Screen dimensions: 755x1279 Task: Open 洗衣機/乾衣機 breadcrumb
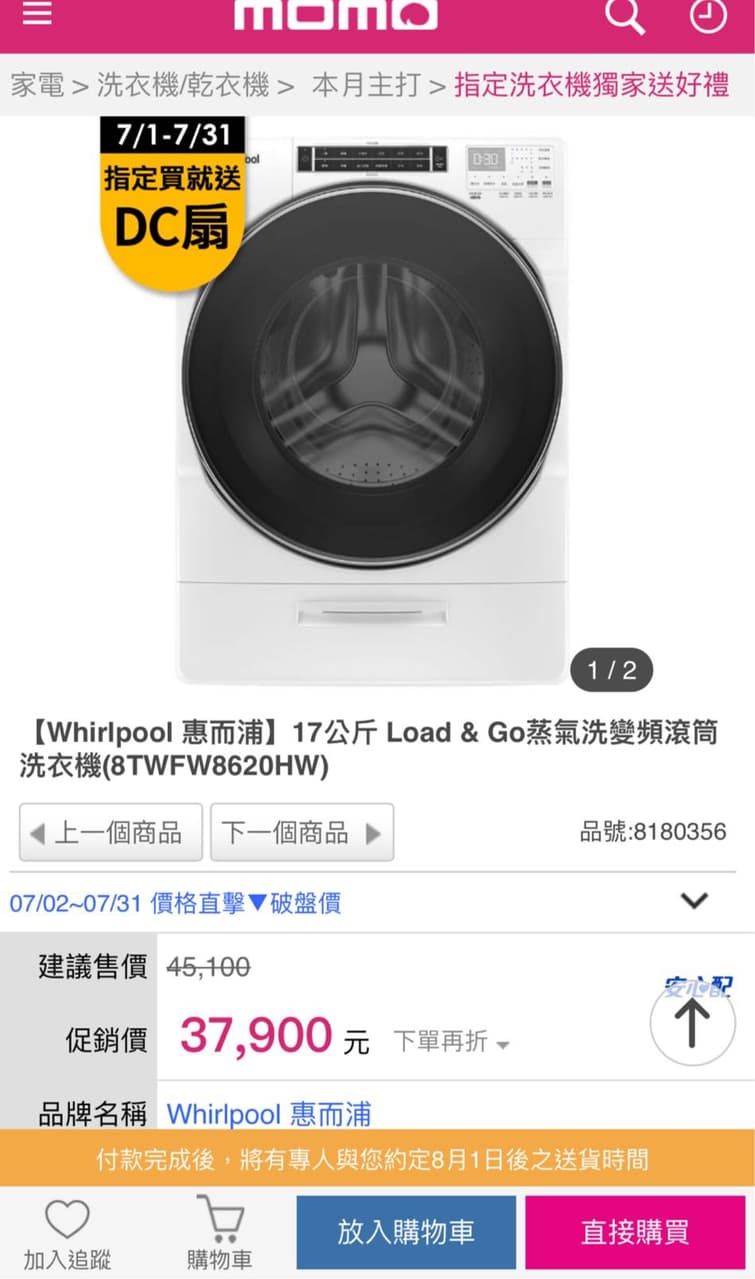pyautogui.click(x=183, y=85)
